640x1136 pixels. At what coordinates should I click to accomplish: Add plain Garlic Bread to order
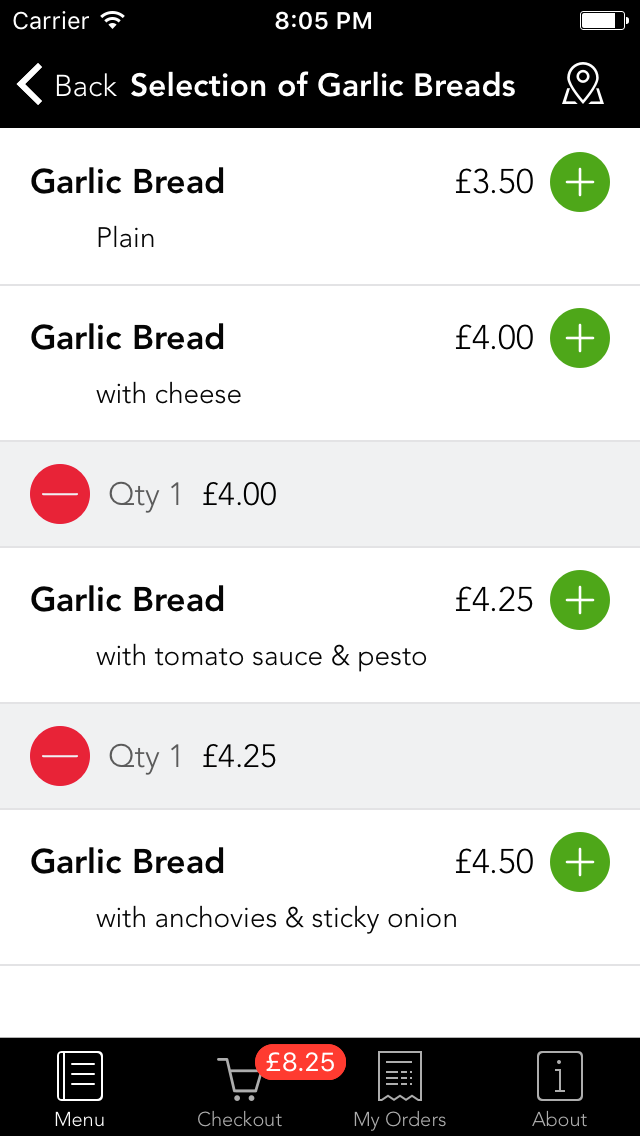(x=580, y=182)
